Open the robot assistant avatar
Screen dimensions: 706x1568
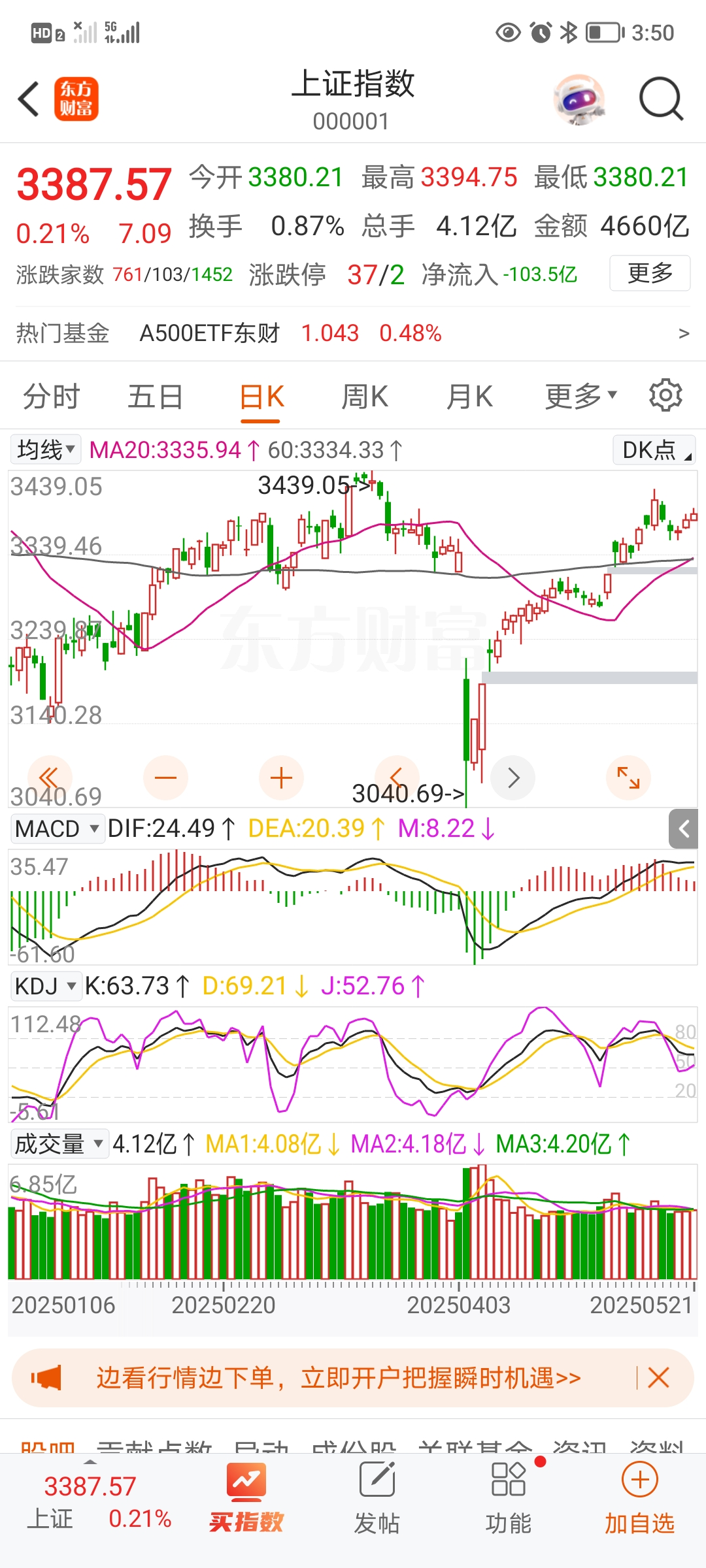tap(579, 99)
